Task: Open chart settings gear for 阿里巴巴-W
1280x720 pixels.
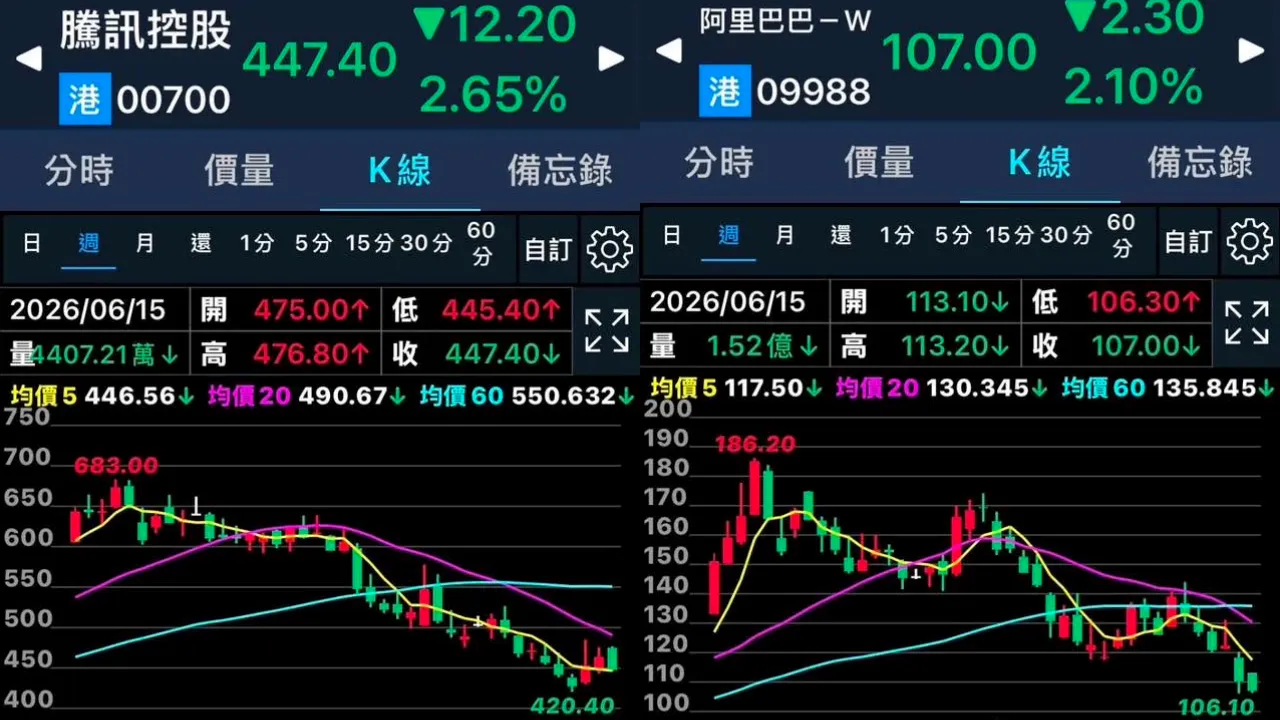Action: 1249,241
